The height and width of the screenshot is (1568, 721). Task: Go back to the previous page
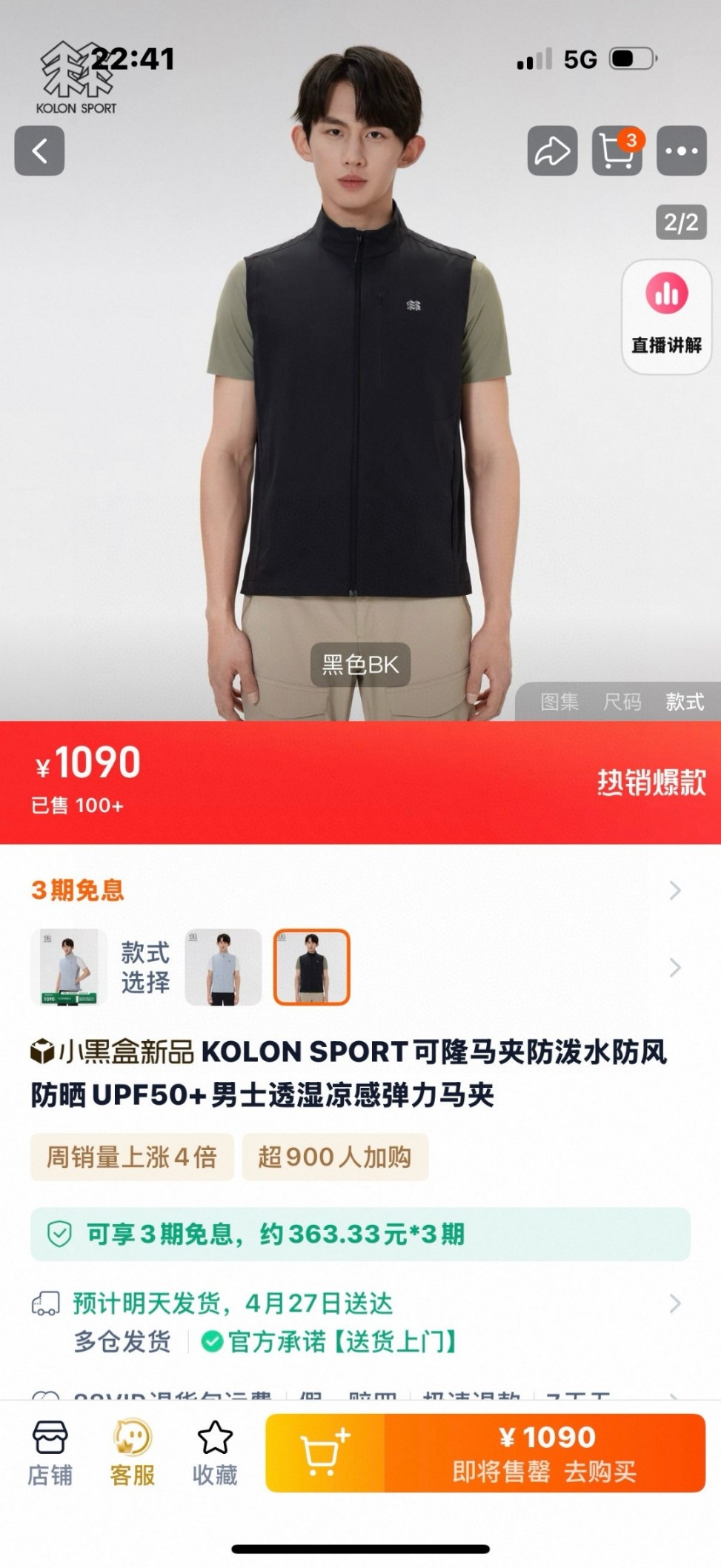point(39,151)
